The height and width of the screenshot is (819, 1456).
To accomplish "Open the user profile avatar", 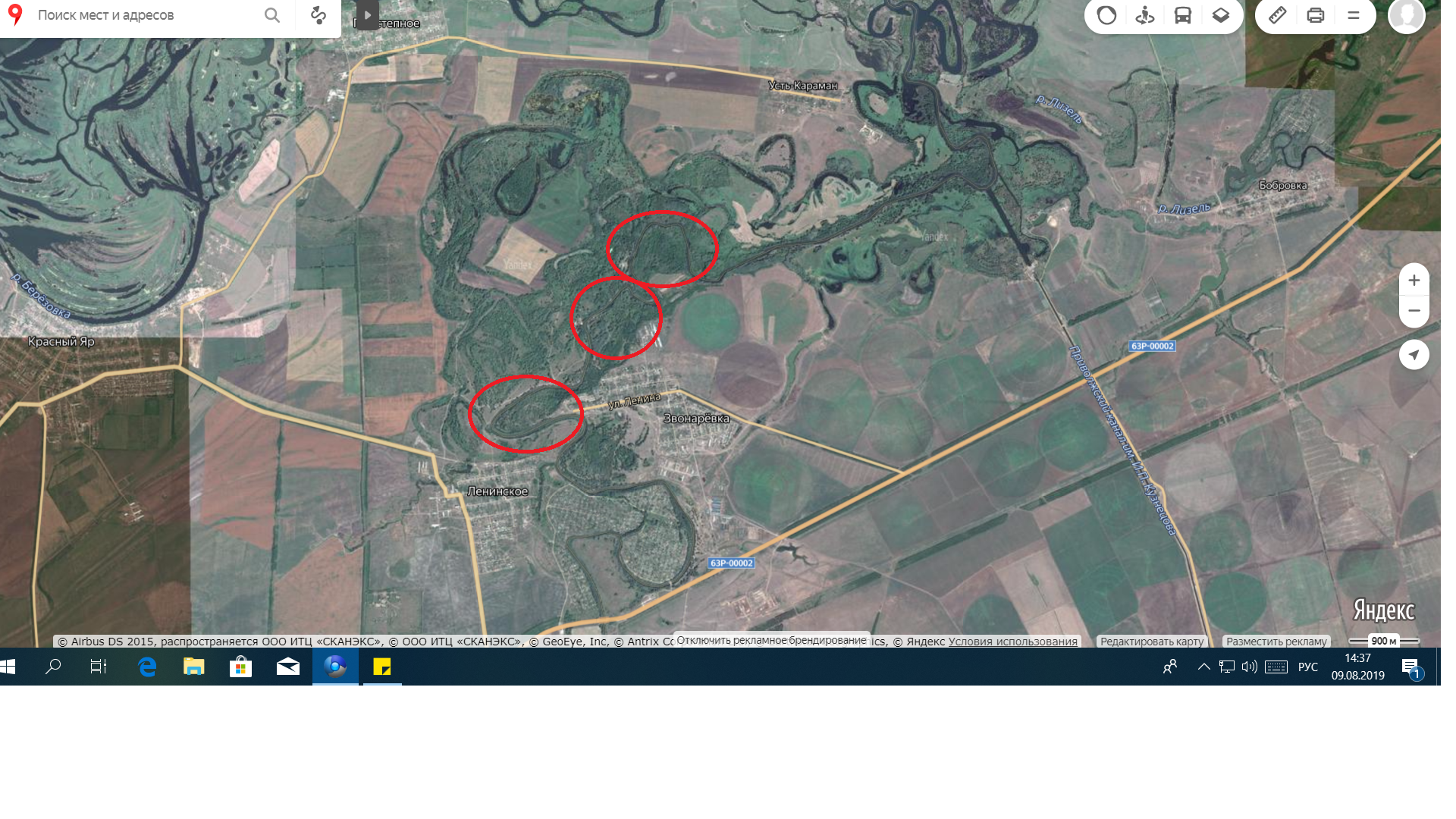I will tap(1407, 15).
